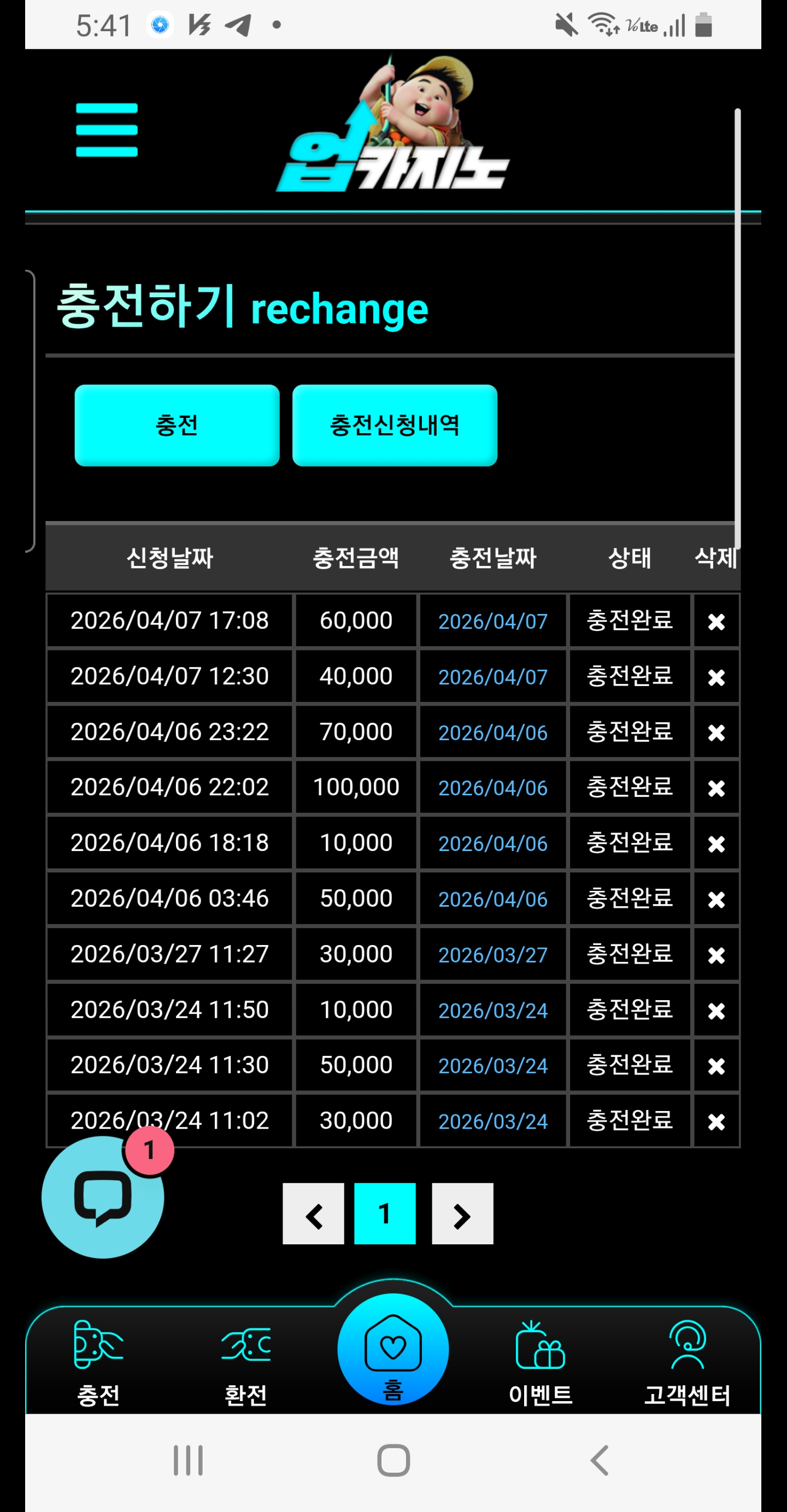Delete the 2026/03/24 11:30 record
Screen dimensions: 787x1512
716,1066
